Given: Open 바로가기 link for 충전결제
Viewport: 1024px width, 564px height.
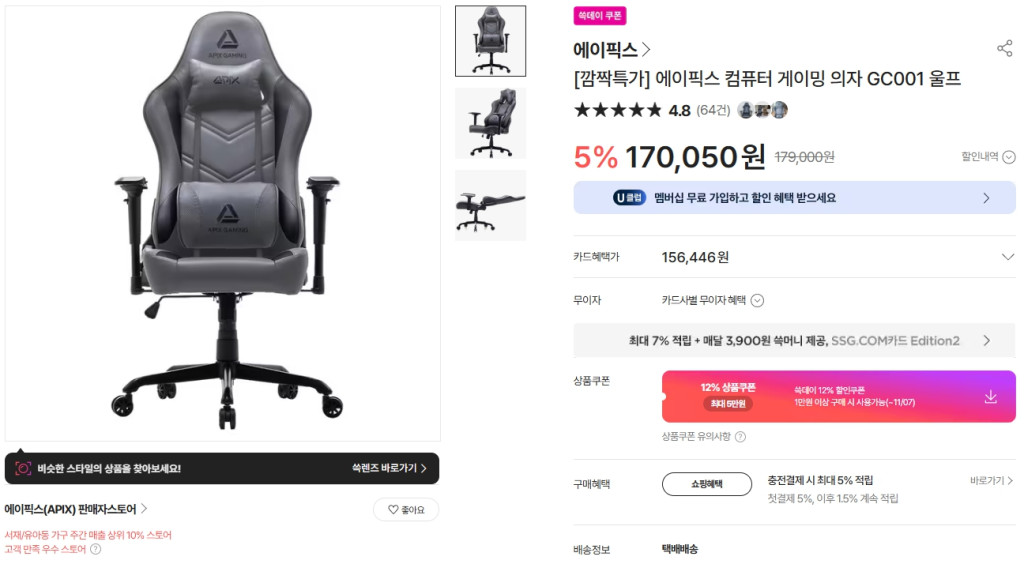Looking at the screenshot, I should click(991, 481).
